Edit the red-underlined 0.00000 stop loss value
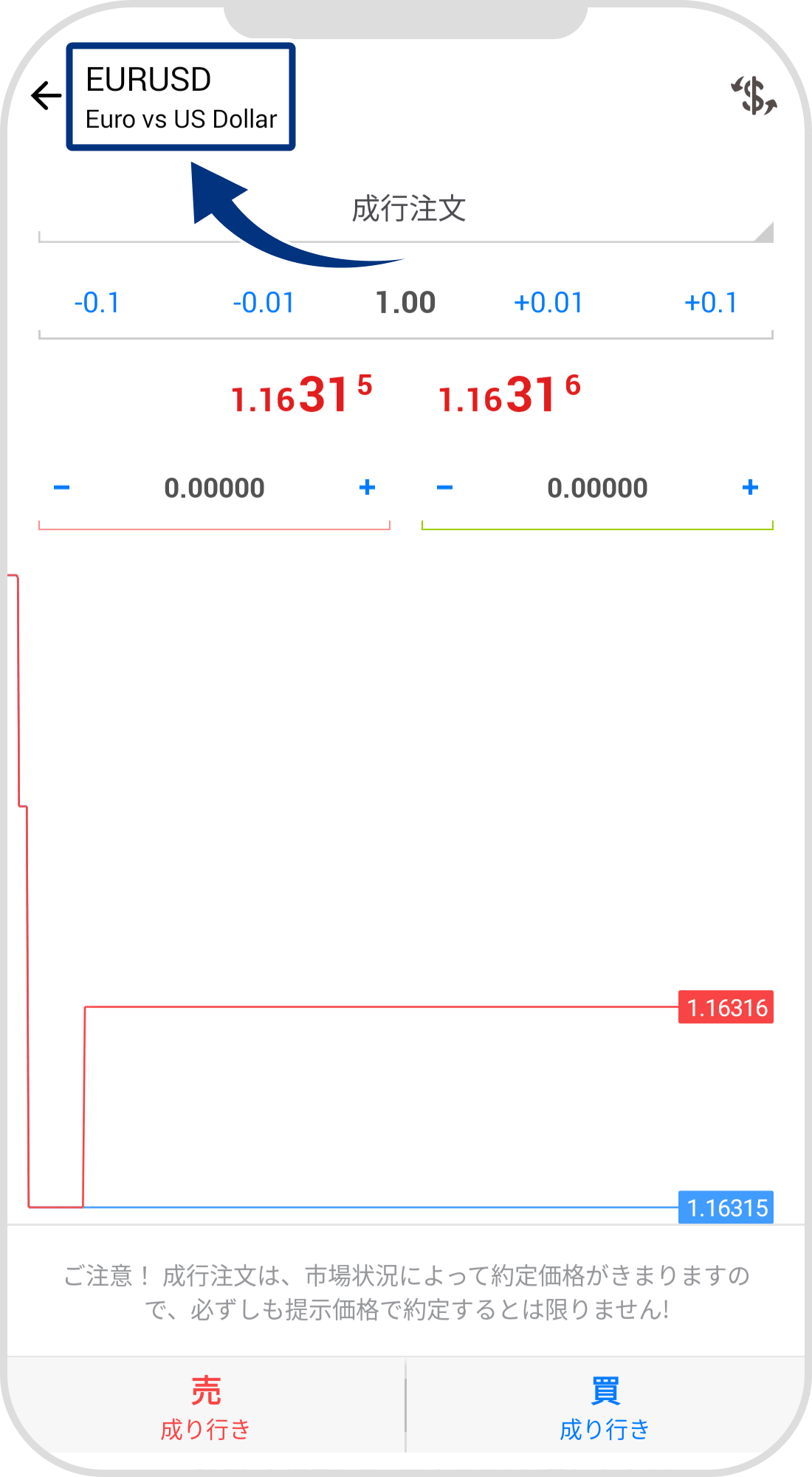This screenshot has height=1477, width=812. [214, 488]
